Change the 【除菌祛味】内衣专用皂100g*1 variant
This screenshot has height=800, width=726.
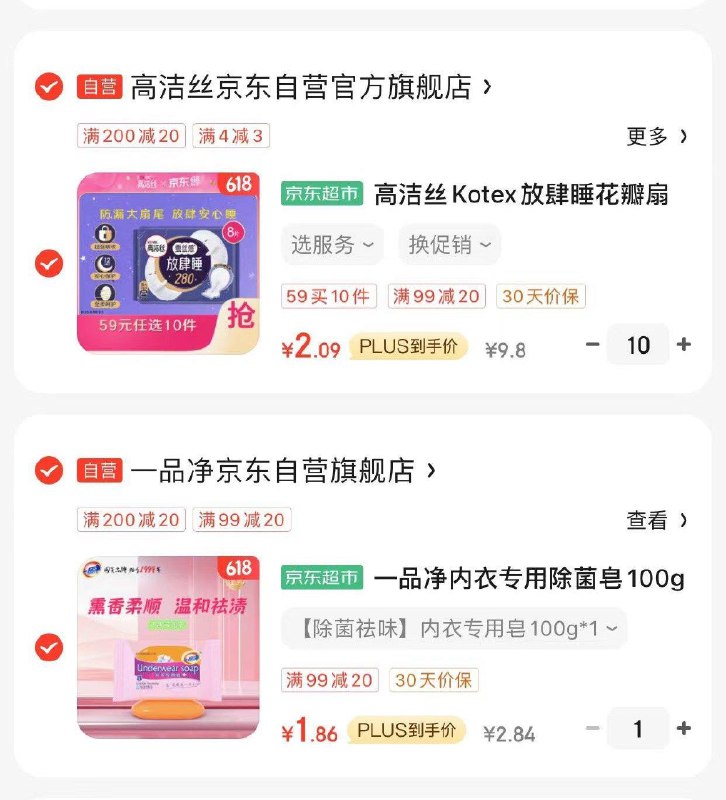pos(454,628)
